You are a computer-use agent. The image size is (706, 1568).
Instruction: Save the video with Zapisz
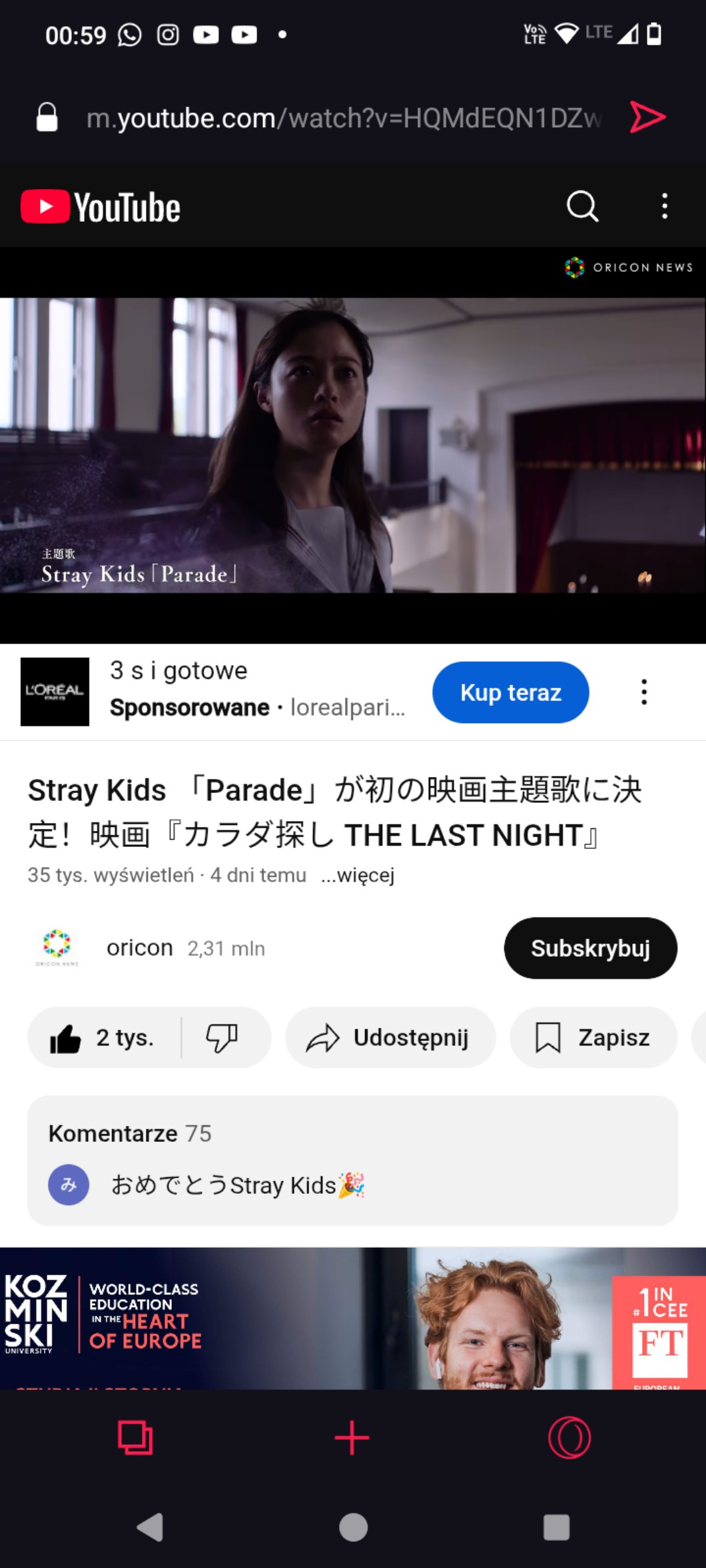click(x=593, y=1037)
